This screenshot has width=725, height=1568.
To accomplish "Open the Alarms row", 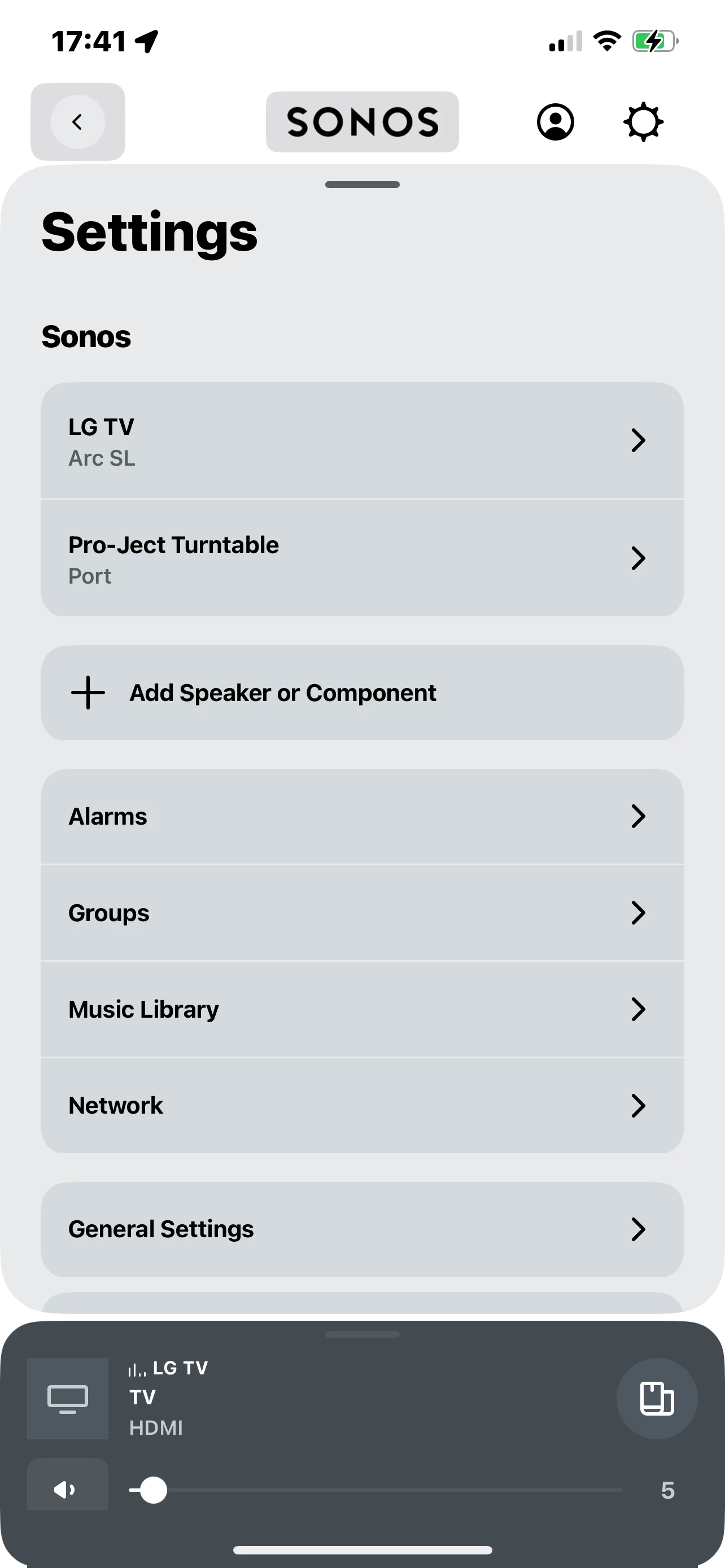I will click(x=361, y=816).
